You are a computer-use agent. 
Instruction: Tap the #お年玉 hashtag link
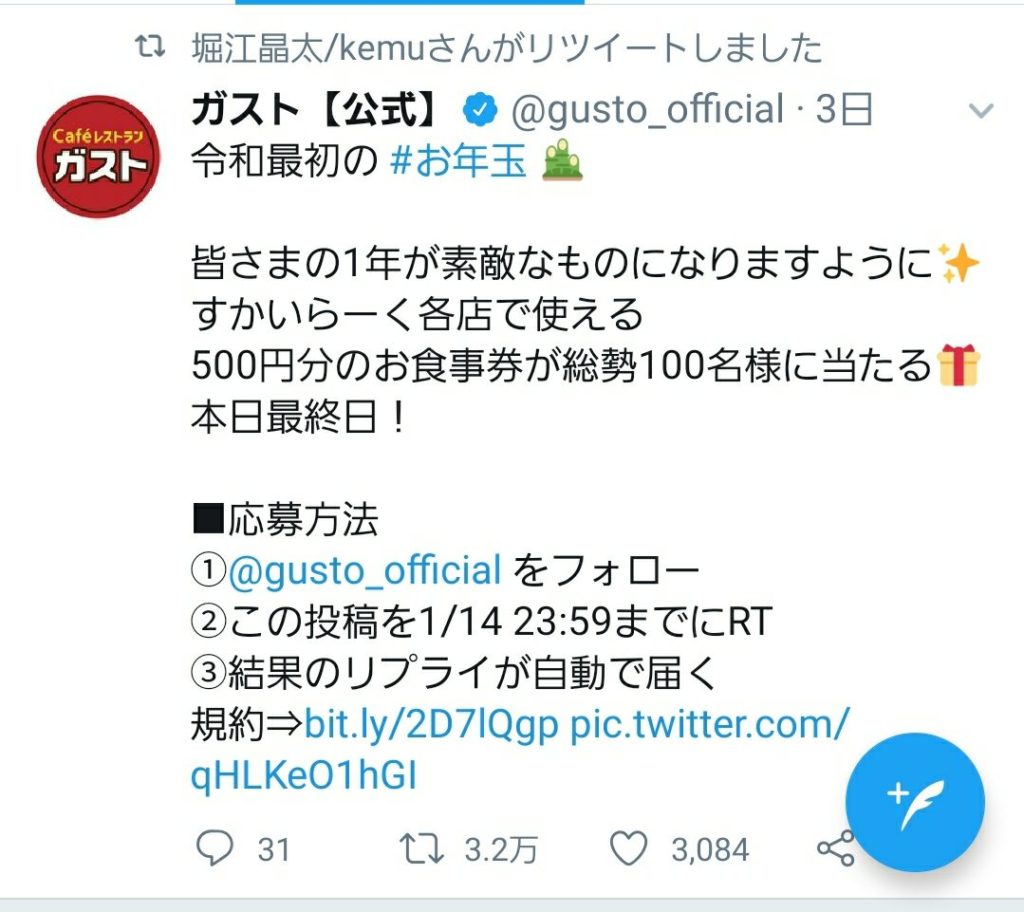coord(458,161)
